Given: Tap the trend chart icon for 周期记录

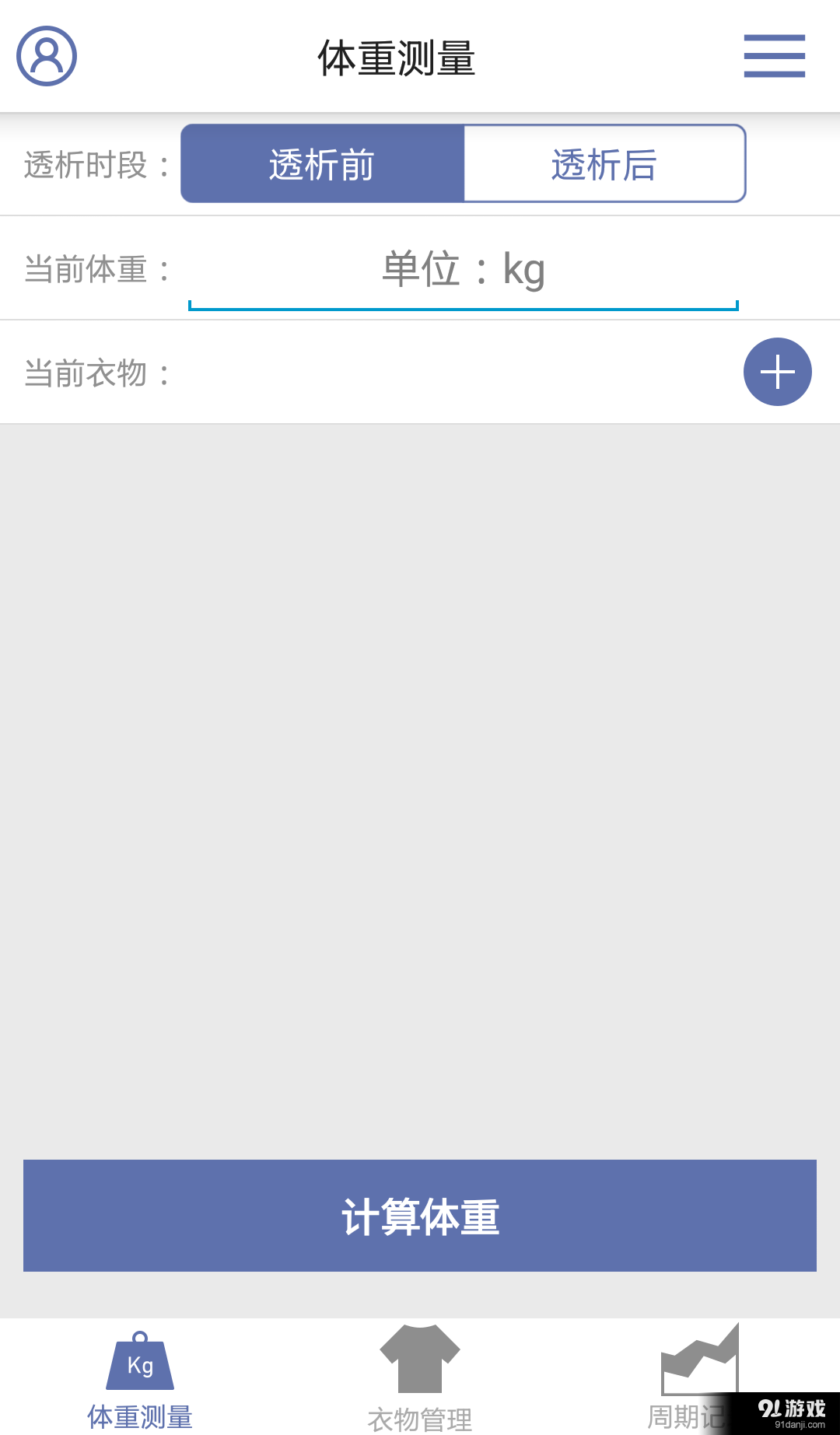Looking at the screenshot, I should tap(698, 1357).
